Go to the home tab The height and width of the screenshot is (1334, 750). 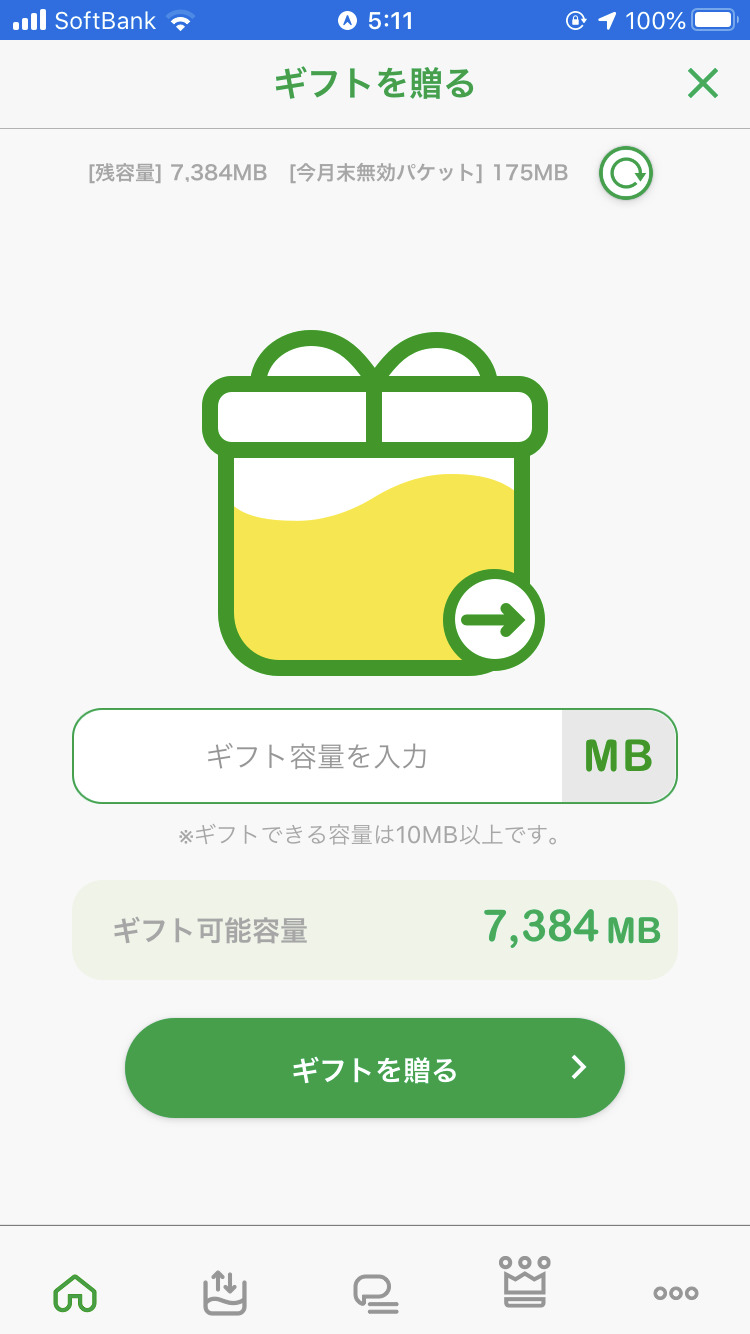[75, 1292]
